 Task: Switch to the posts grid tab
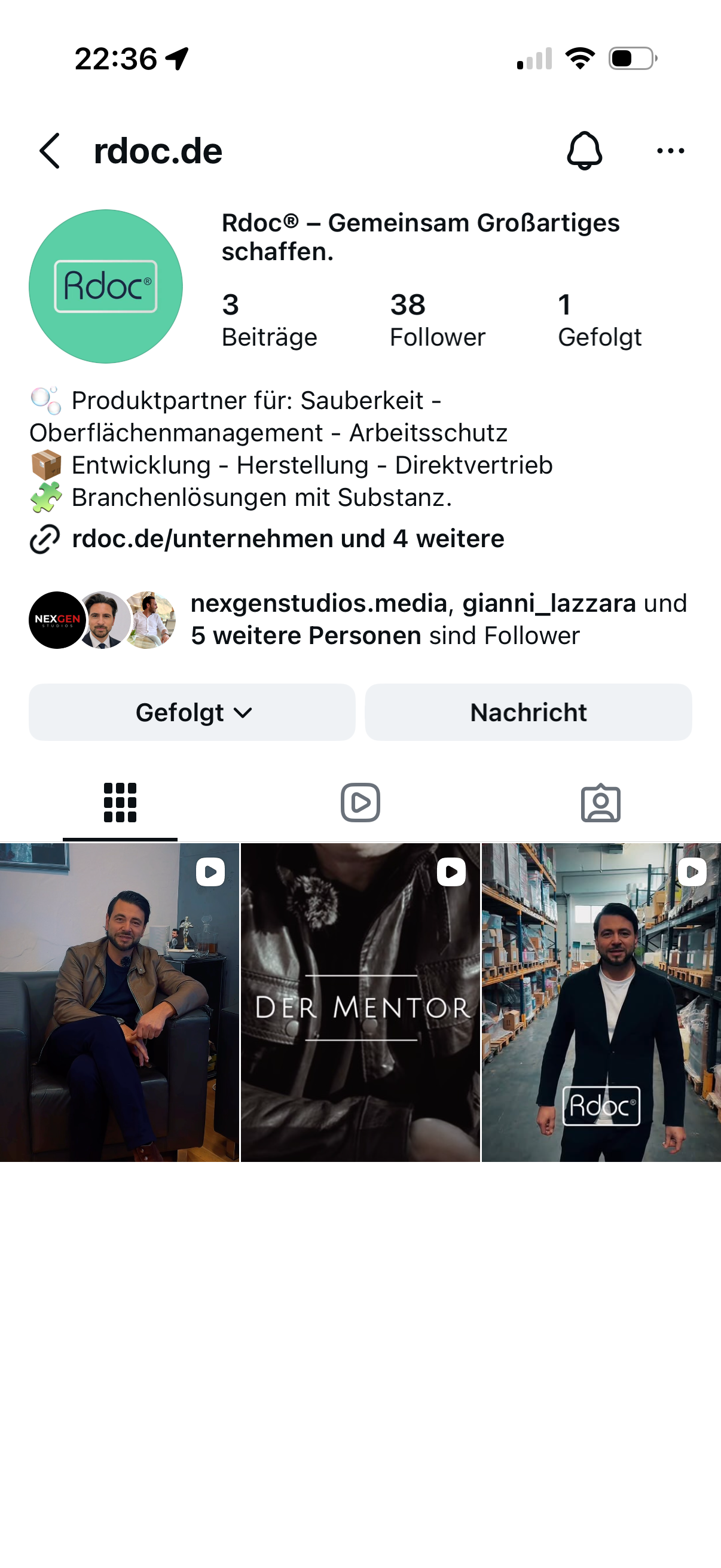coord(120,803)
